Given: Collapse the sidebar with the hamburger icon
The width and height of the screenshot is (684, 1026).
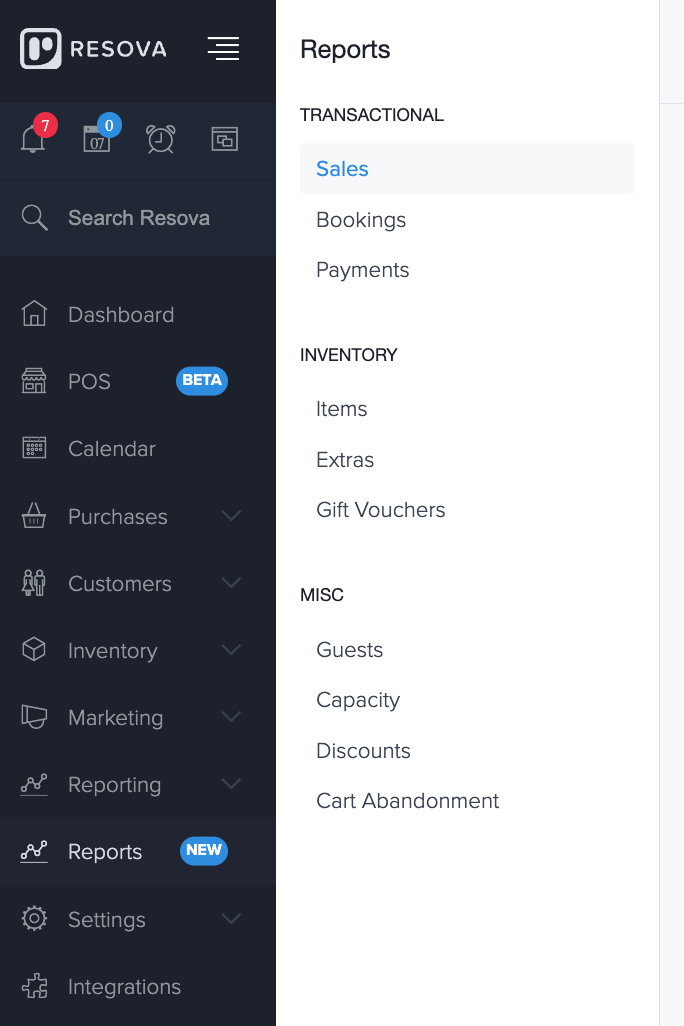Looking at the screenshot, I should [223, 48].
